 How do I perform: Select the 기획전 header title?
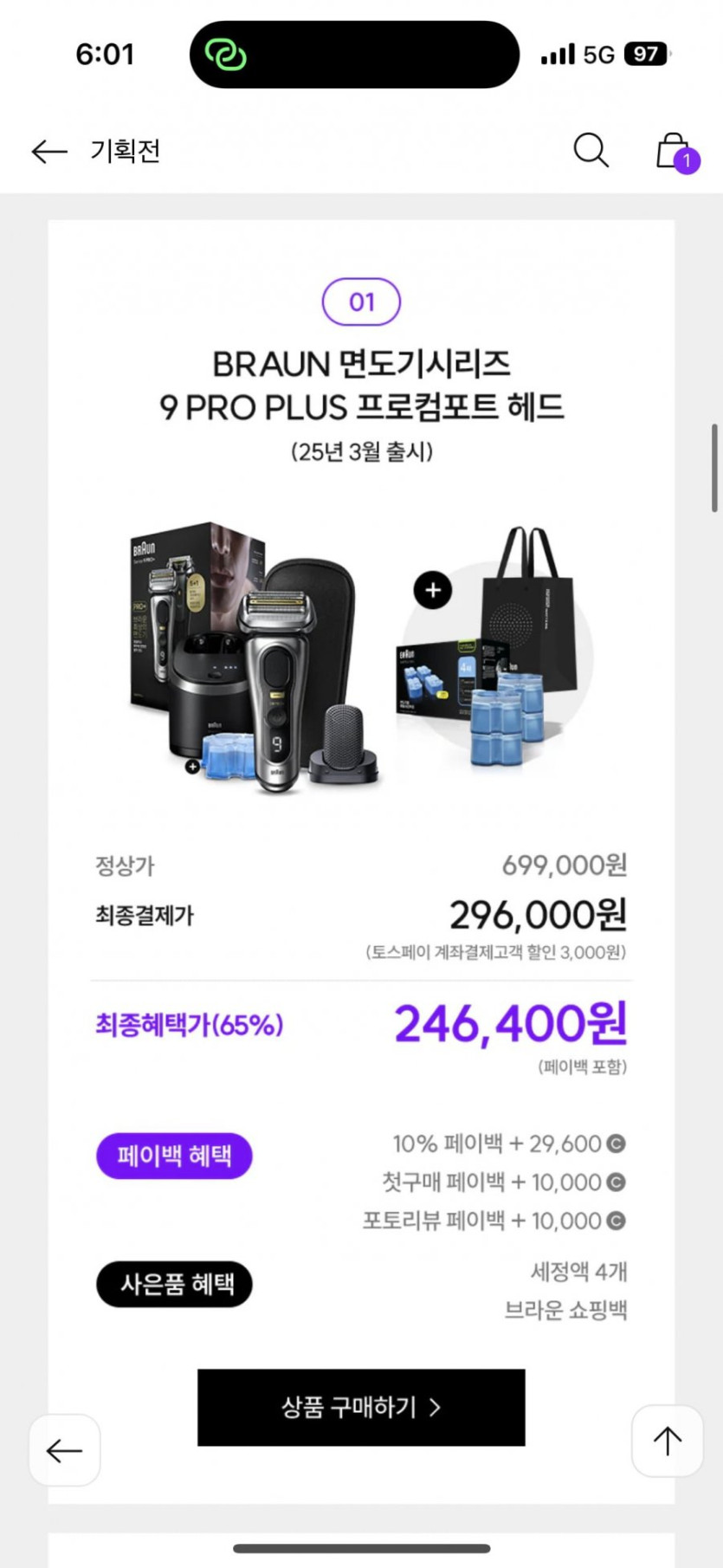point(125,150)
